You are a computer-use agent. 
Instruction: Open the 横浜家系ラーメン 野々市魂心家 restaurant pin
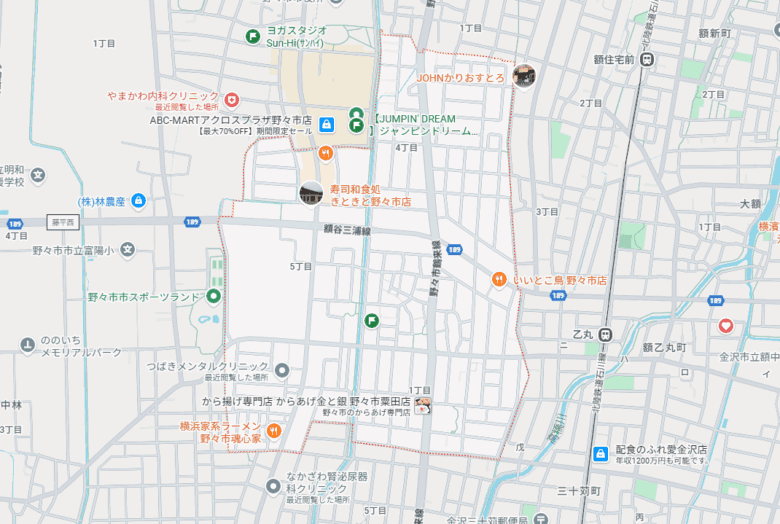pos(274,431)
